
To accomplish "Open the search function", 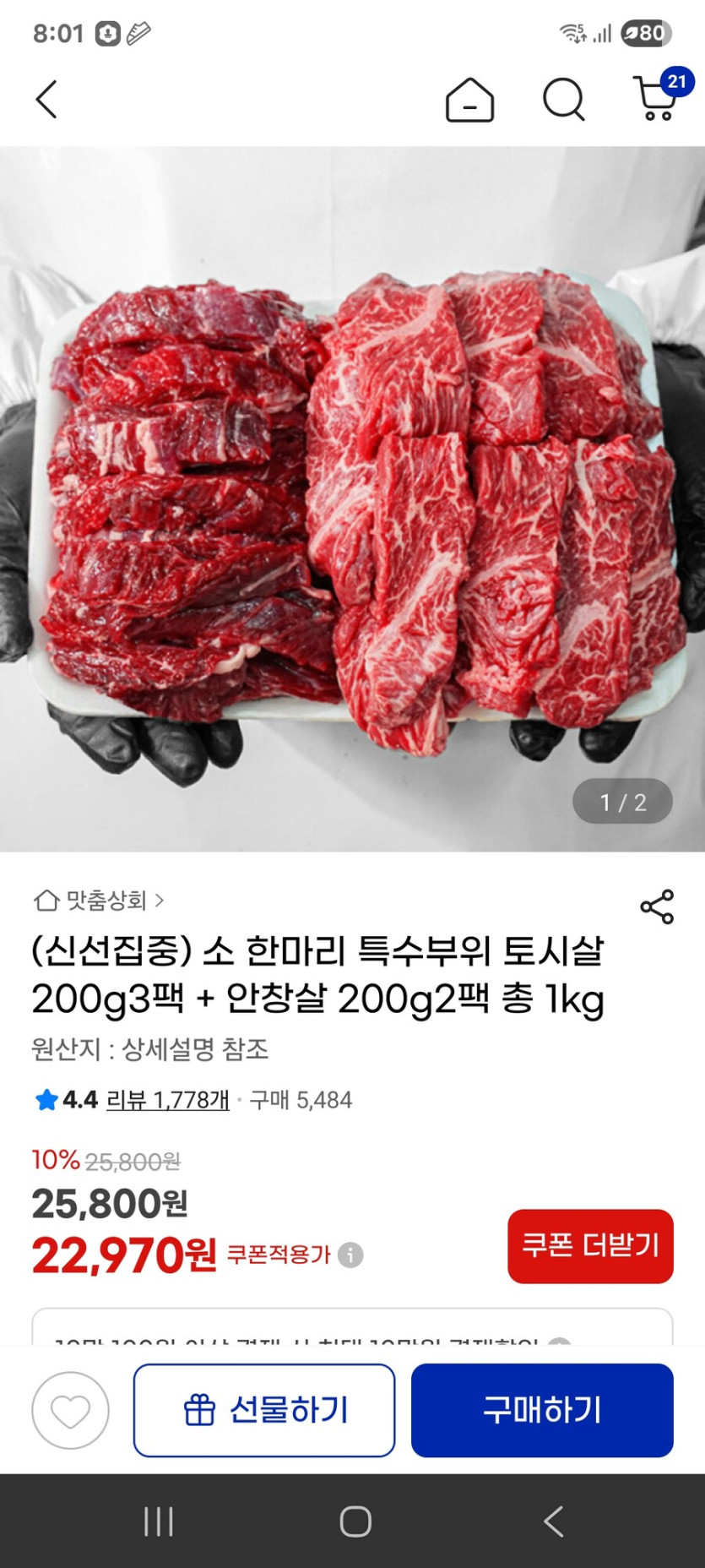I will [563, 99].
